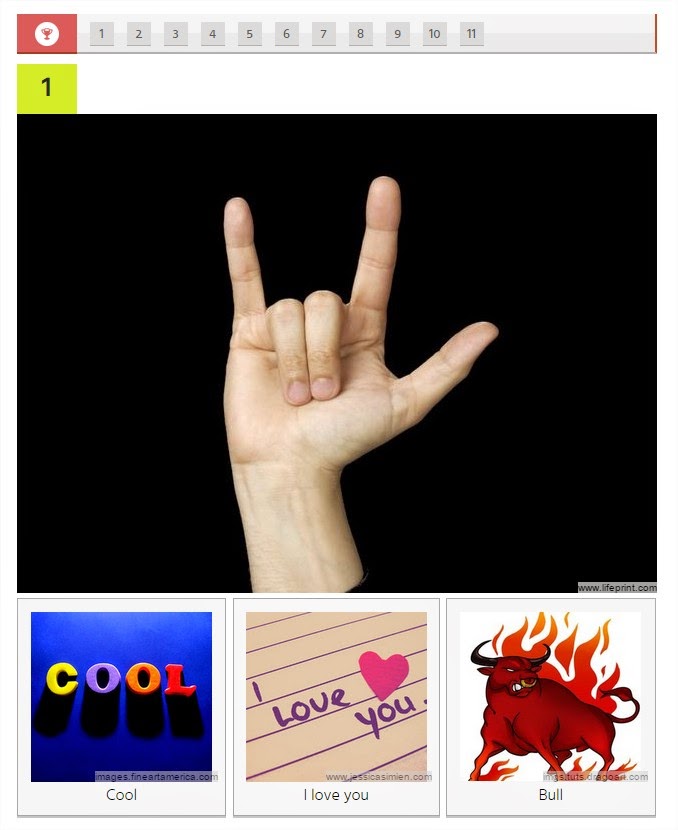Select the Bull answer card
The width and height of the screenshot is (678, 830).
[550, 706]
